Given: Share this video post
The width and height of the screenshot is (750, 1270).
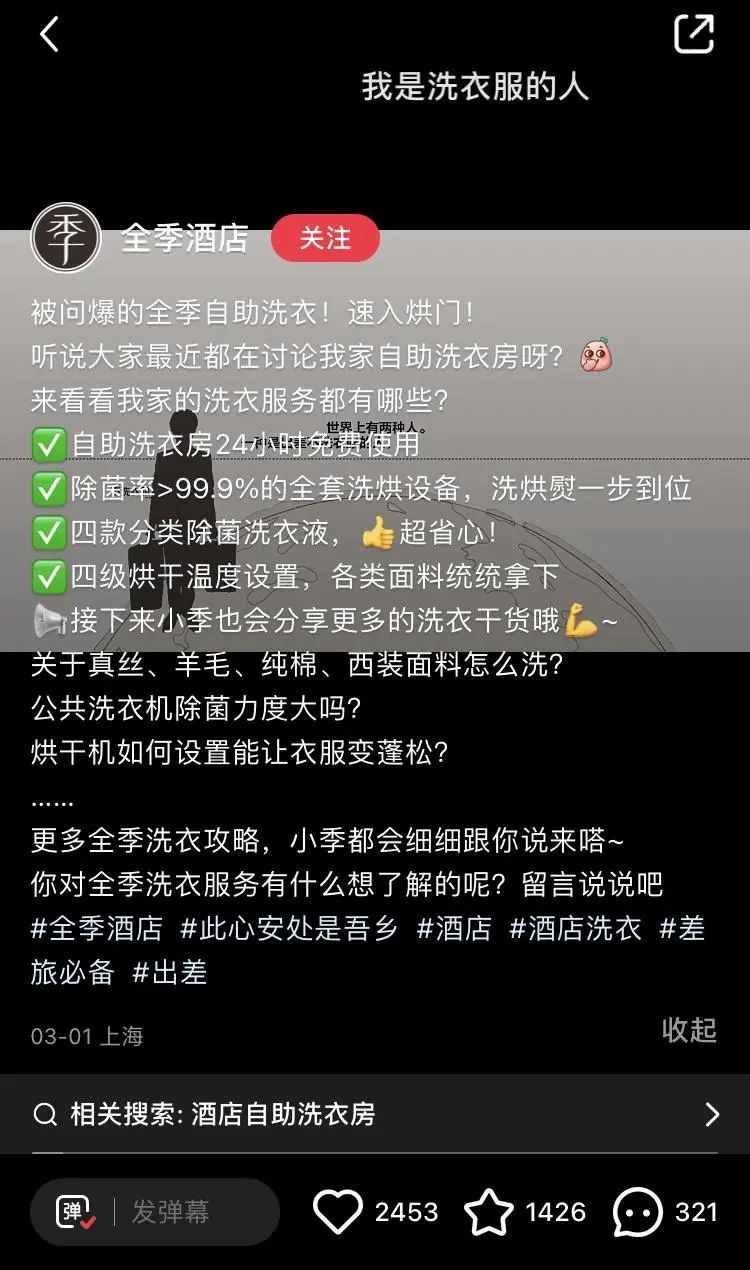Looking at the screenshot, I should coord(694,35).
